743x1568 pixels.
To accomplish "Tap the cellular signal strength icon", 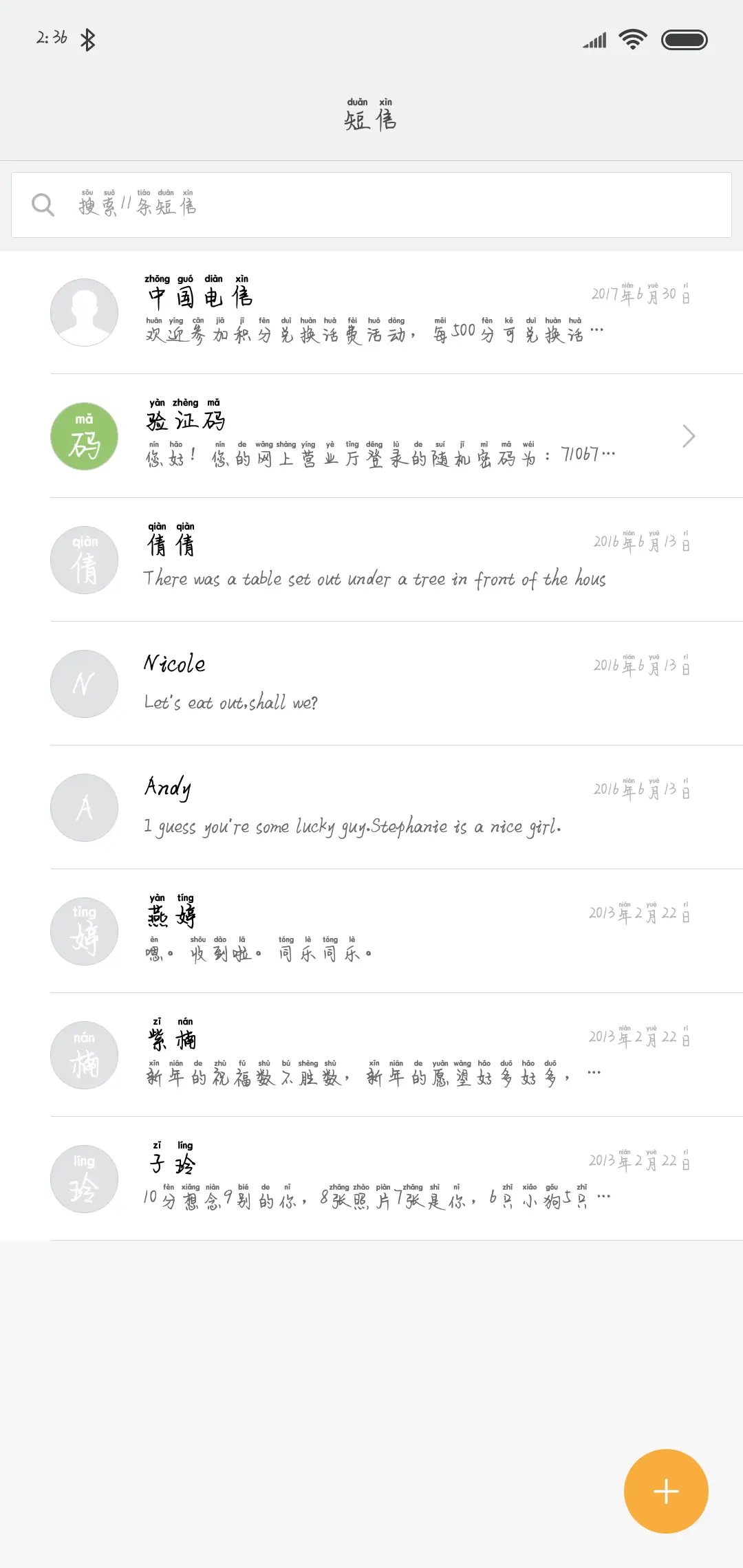I will click(593, 39).
